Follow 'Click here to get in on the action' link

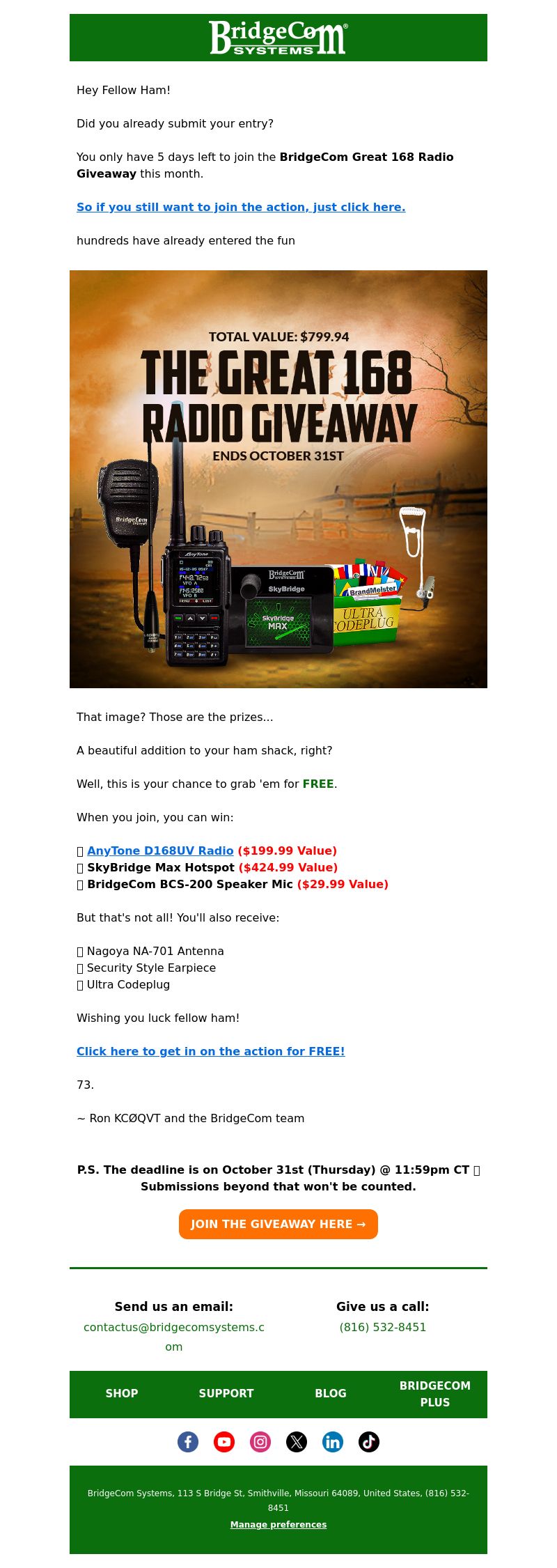[x=210, y=1051]
